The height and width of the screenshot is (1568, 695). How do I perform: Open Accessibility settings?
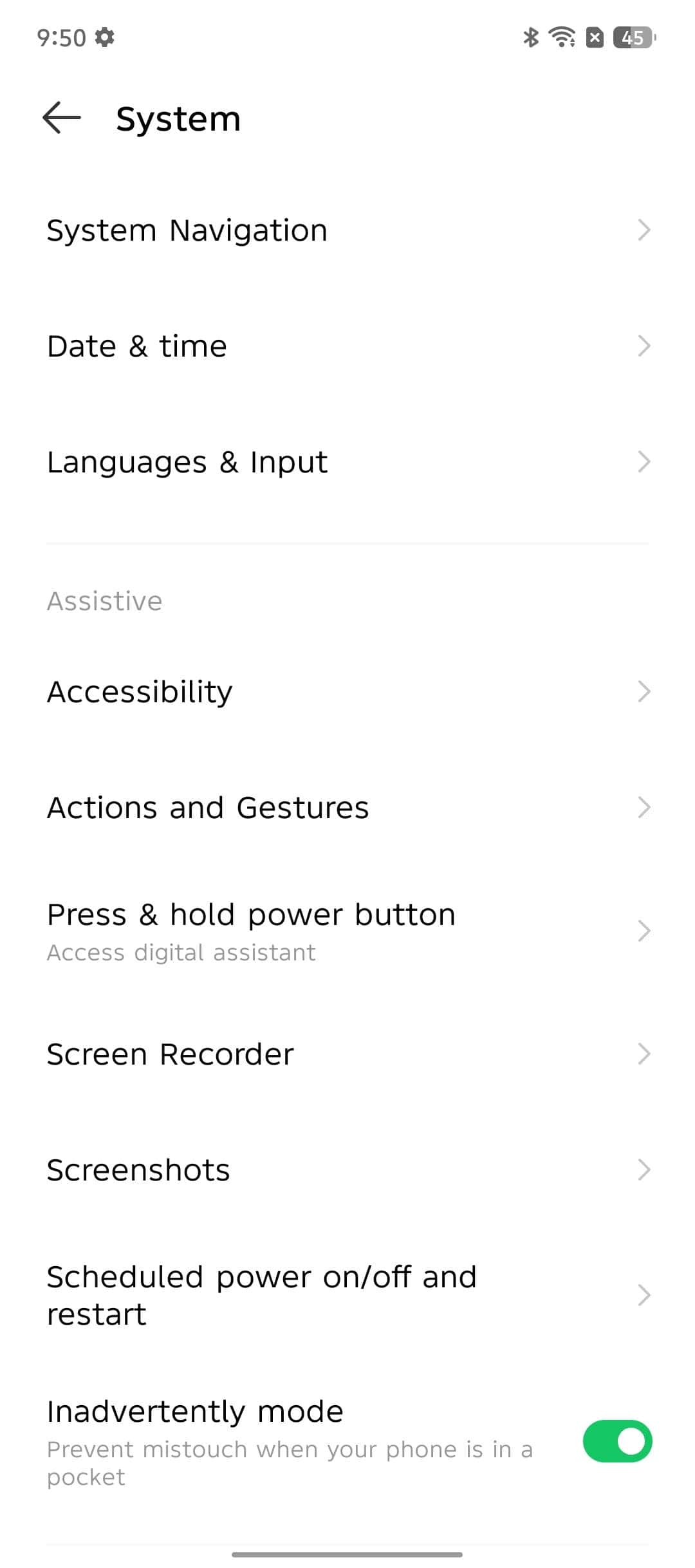[347, 692]
